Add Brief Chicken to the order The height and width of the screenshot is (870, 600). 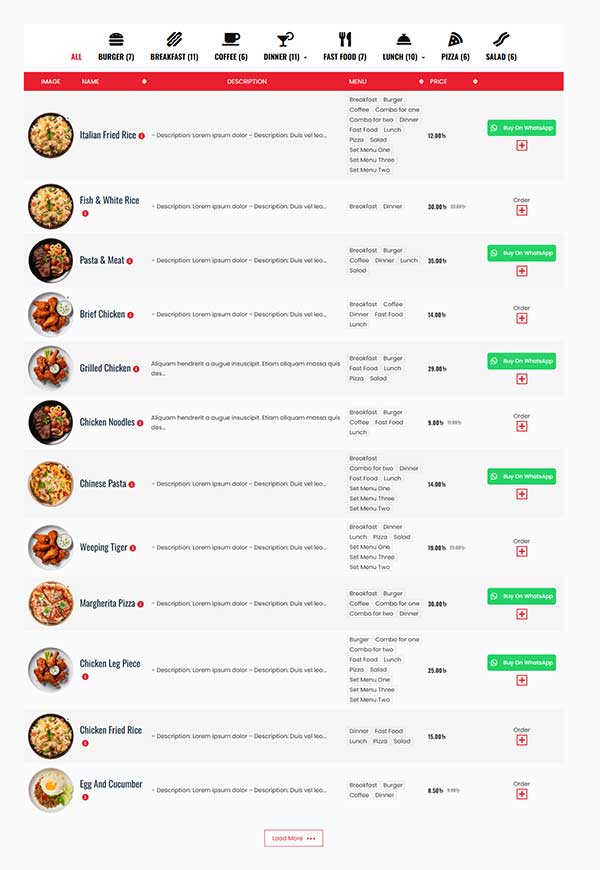click(x=522, y=318)
